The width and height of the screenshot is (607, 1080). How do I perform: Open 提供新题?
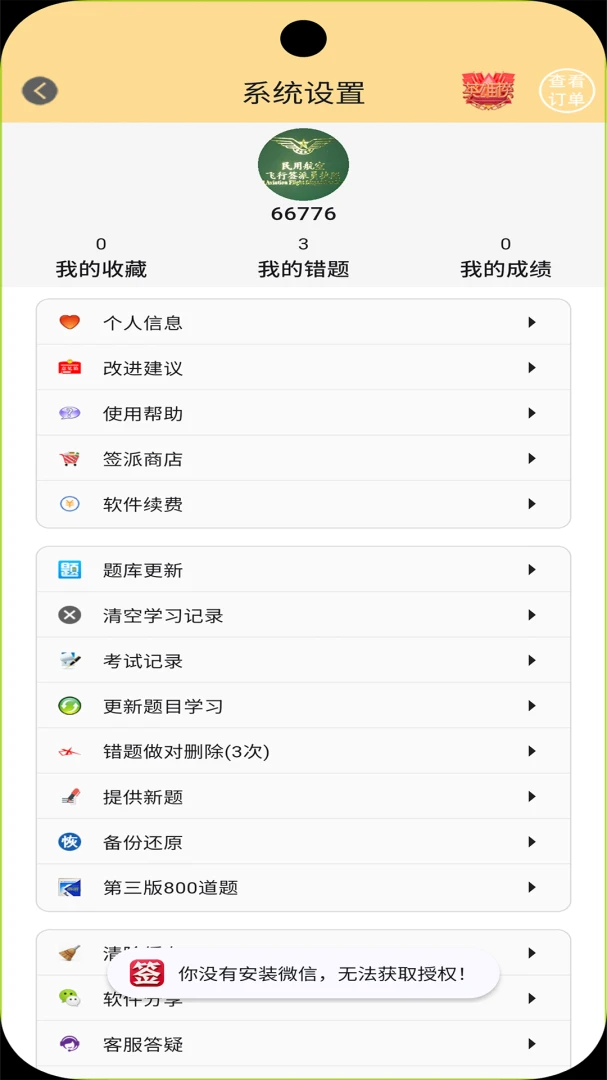pos(303,797)
